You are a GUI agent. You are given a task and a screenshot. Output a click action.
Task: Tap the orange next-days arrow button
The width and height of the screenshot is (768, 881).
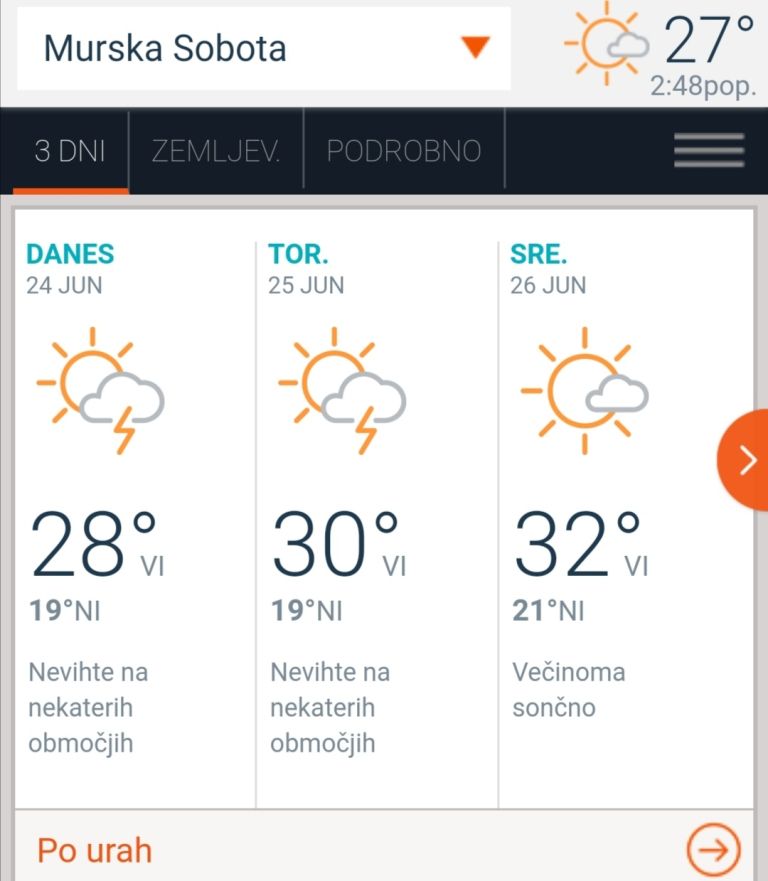(746, 459)
